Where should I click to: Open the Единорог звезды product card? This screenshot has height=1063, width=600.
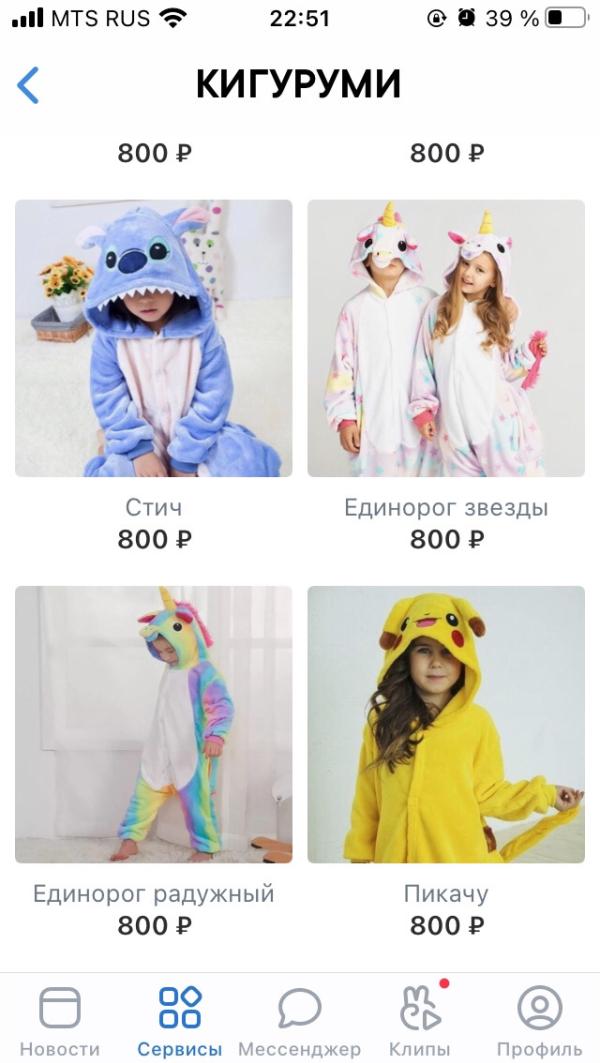(x=446, y=338)
